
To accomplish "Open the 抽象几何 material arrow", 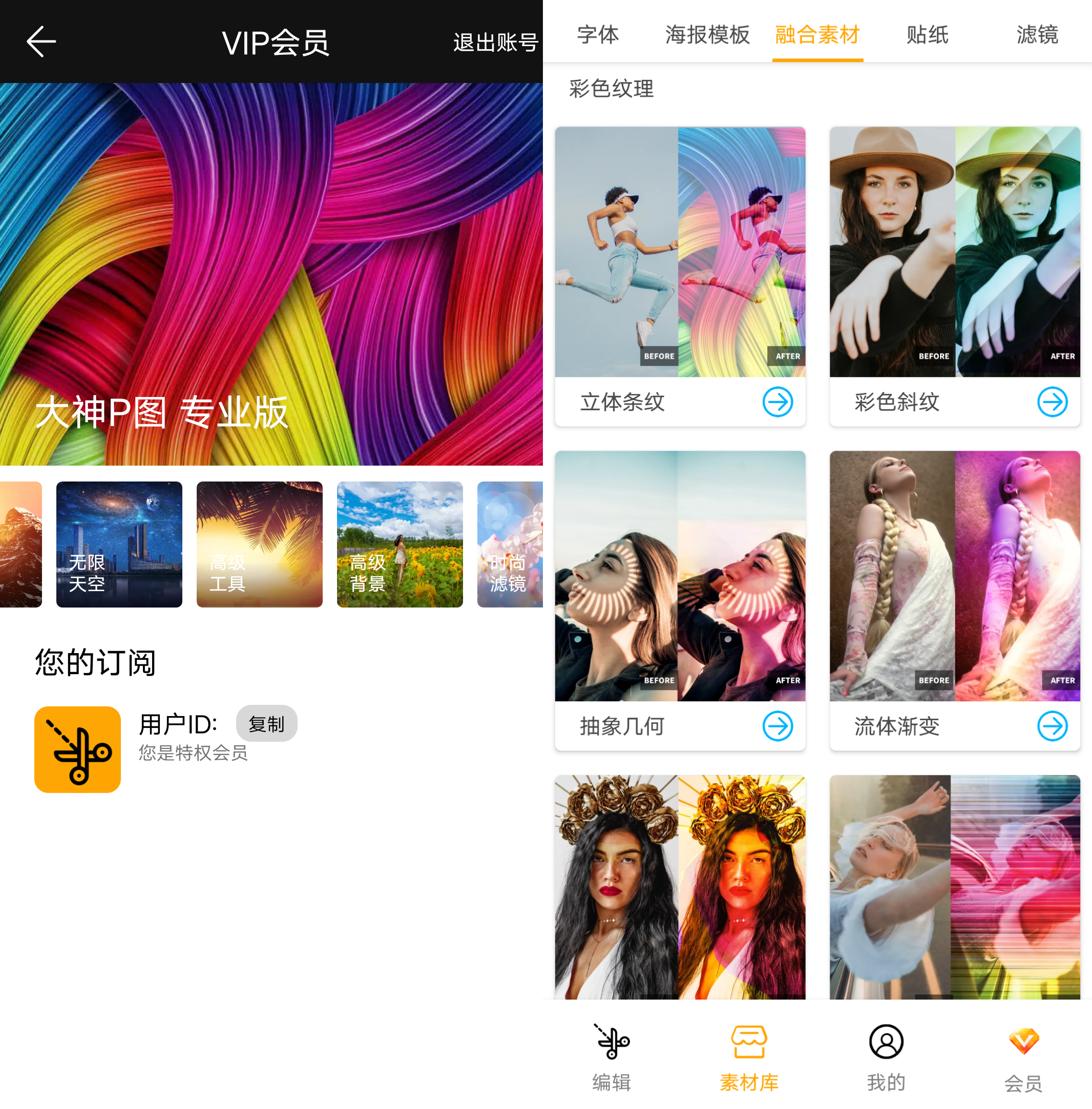I will pyautogui.click(x=777, y=726).
